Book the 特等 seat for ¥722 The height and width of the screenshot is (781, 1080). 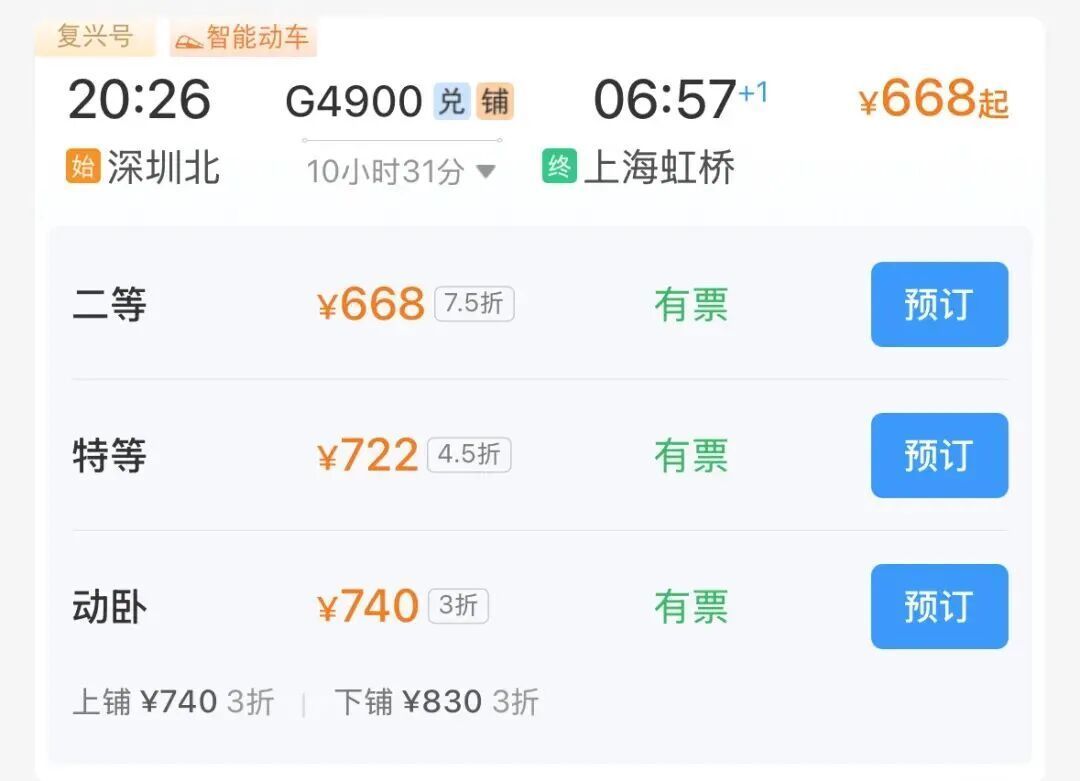click(938, 455)
